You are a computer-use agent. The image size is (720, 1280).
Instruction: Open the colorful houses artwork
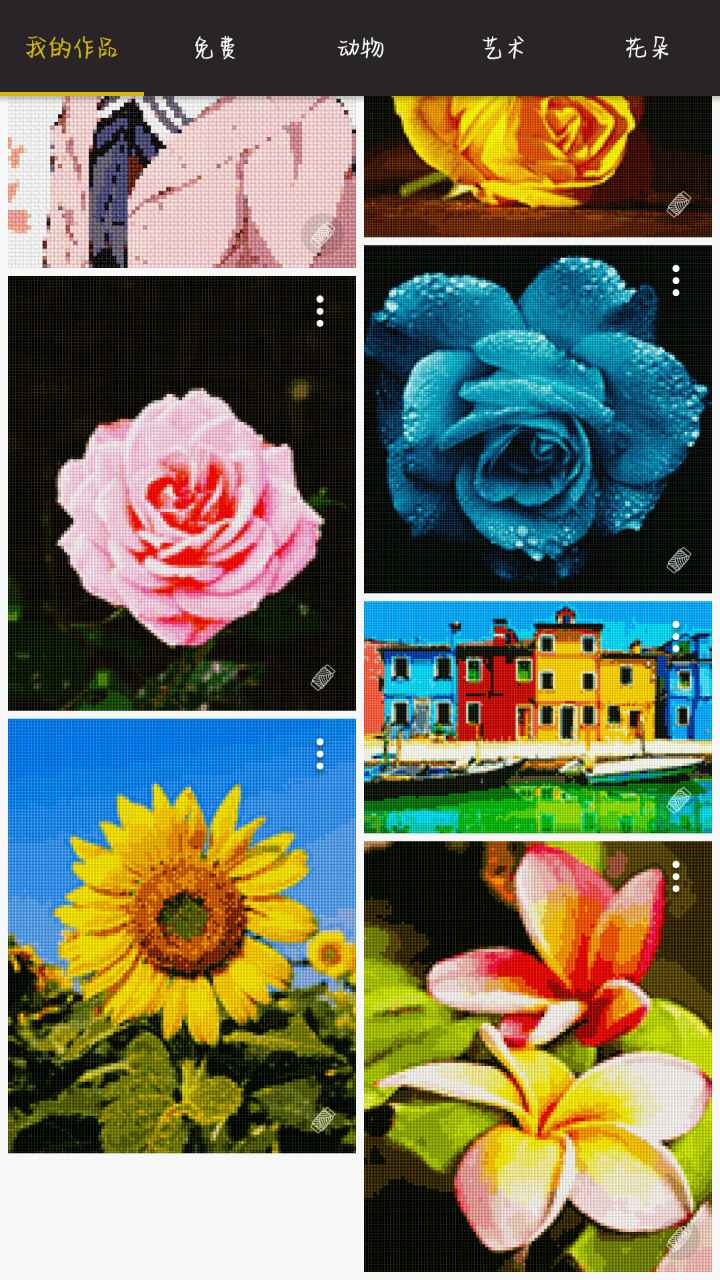pos(537,716)
